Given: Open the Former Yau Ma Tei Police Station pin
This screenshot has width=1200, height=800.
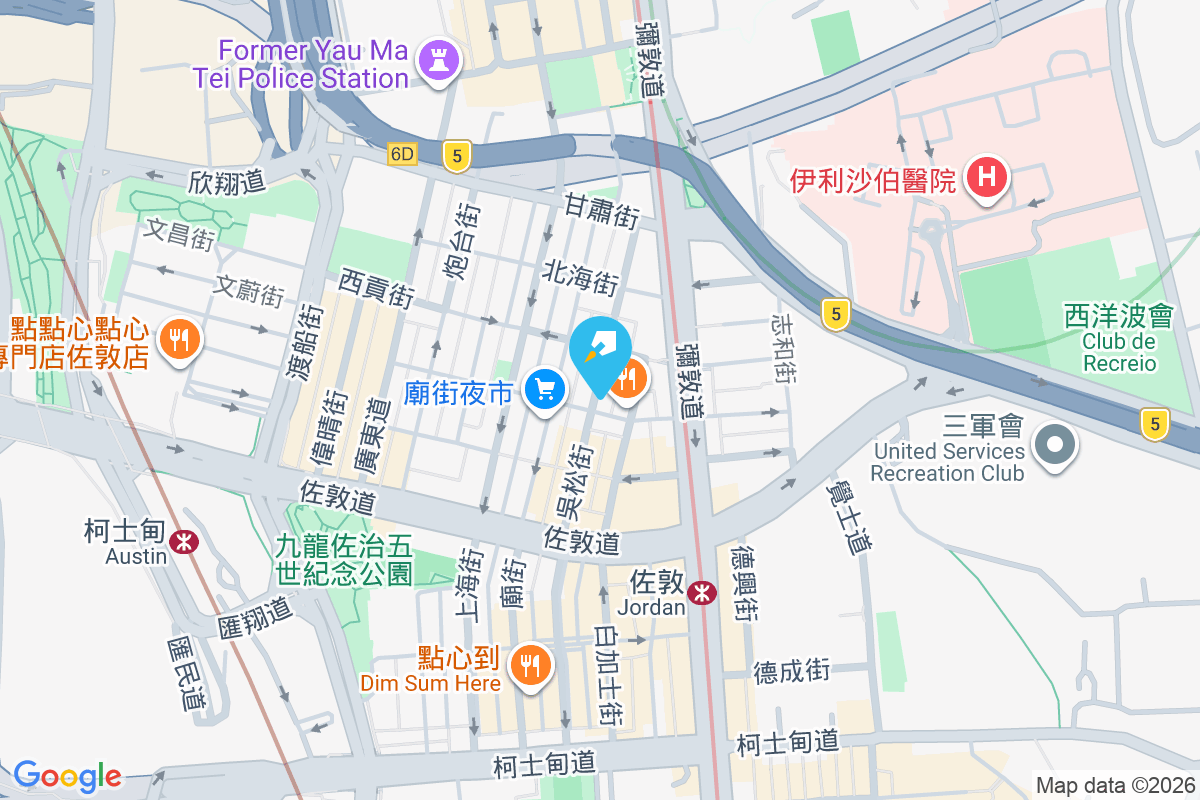Looking at the screenshot, I should click(x=438, y=59).
